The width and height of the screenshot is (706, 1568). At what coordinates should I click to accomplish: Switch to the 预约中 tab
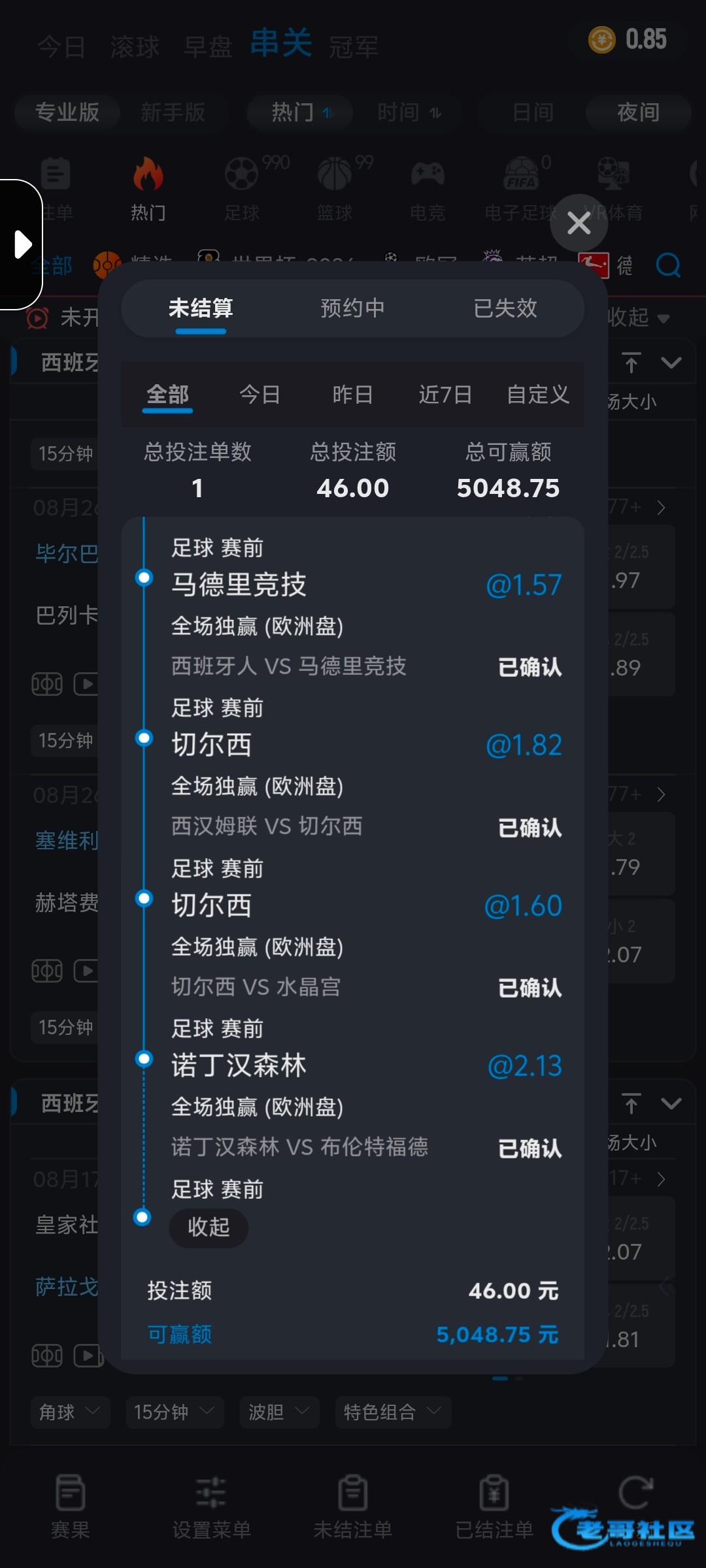[353, 308]
